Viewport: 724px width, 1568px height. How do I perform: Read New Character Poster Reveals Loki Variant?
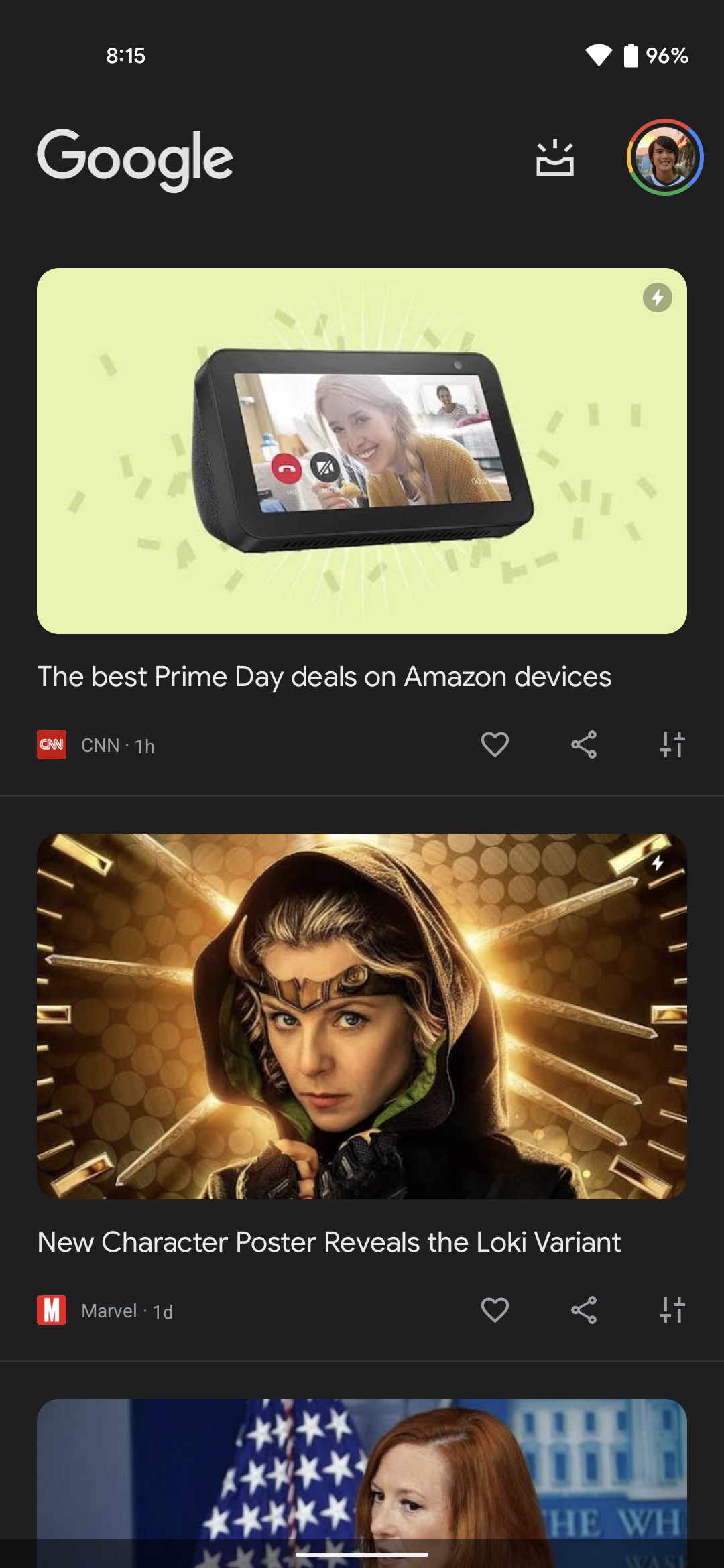pos(328,1242)
